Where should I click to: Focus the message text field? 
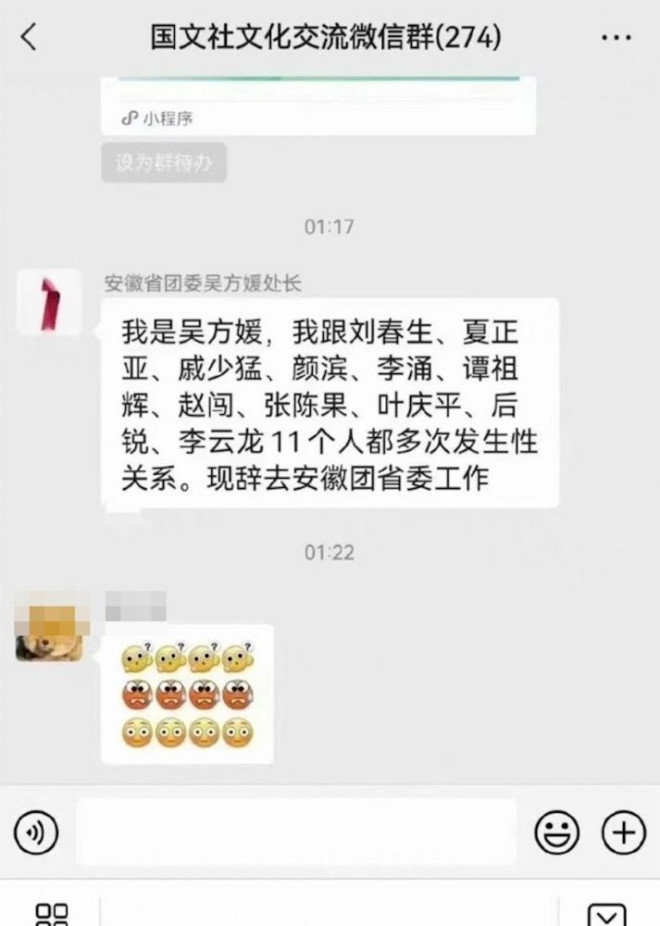pos(296,831)
